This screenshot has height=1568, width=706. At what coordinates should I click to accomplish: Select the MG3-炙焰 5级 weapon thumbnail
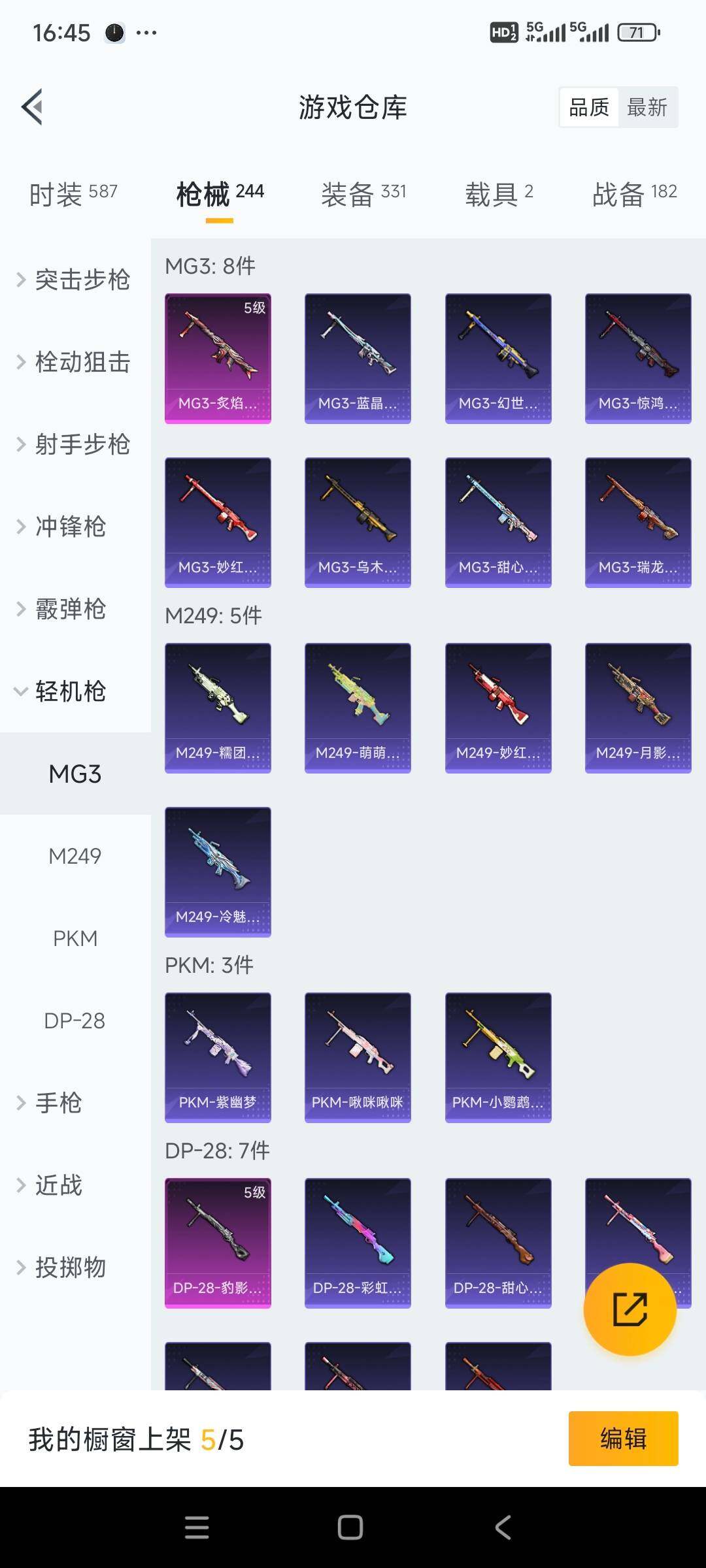pos(218,356)
